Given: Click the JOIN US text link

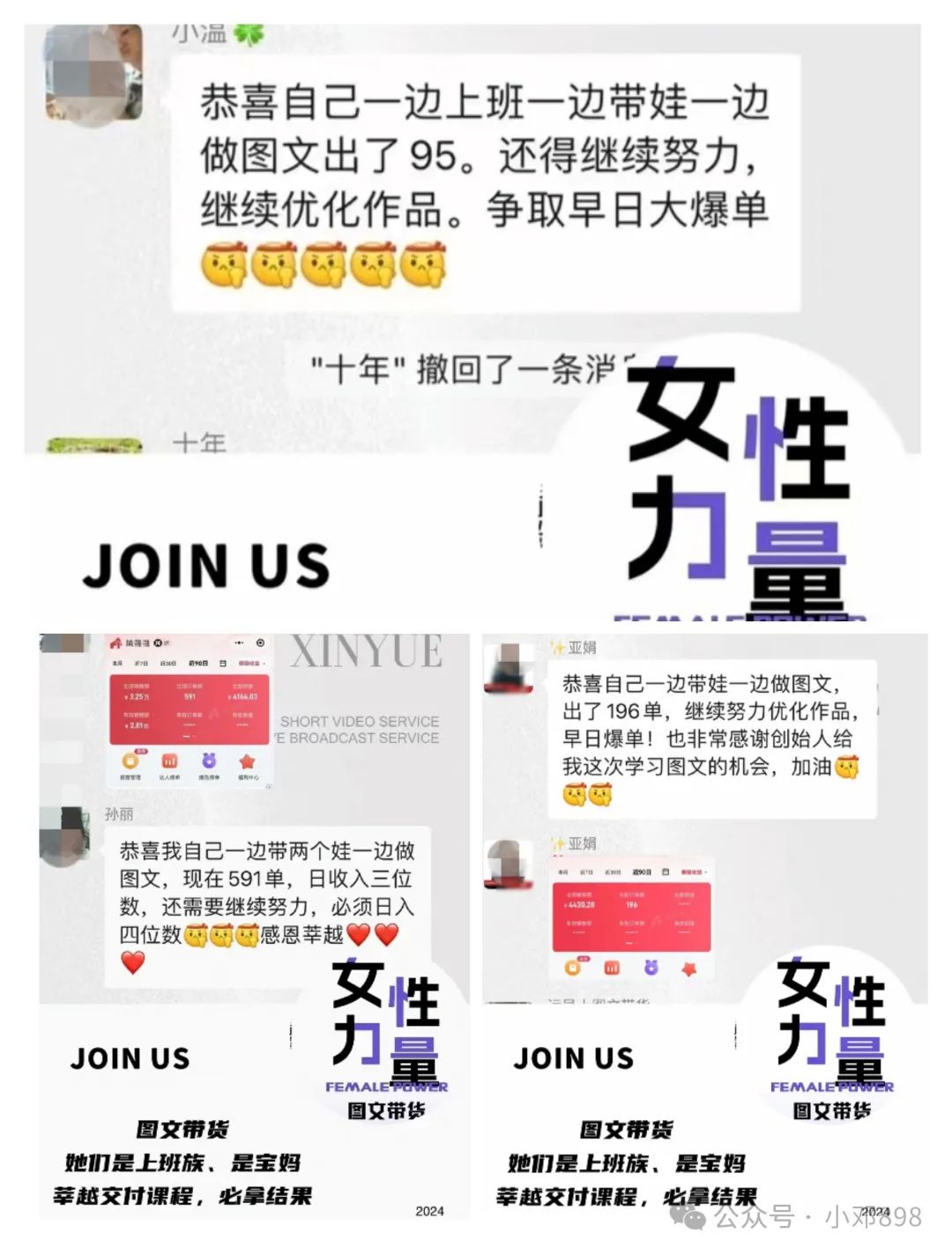Looking at the screenshot, I should [130, 1058].
